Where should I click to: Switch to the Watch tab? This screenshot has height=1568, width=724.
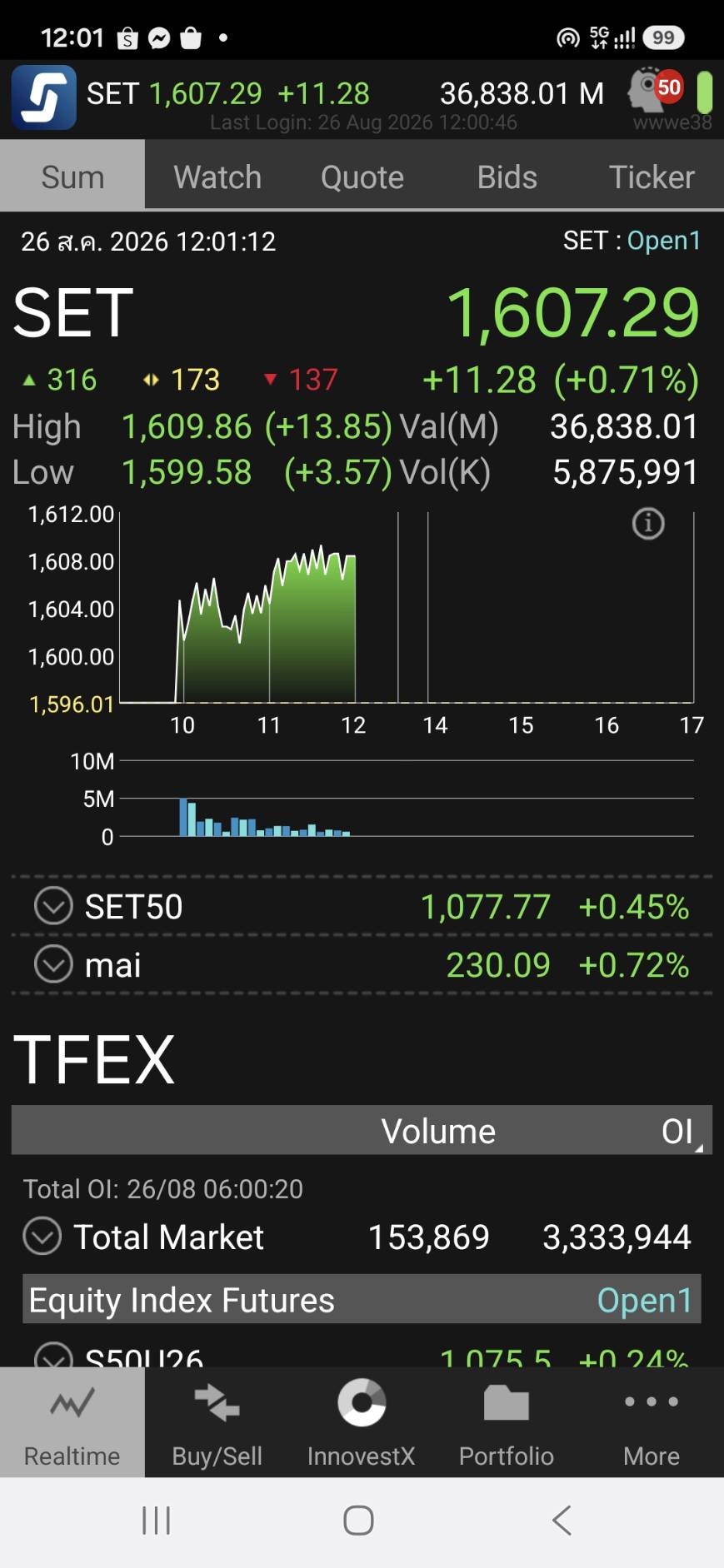pyautogui.click(x=217, y=177)
